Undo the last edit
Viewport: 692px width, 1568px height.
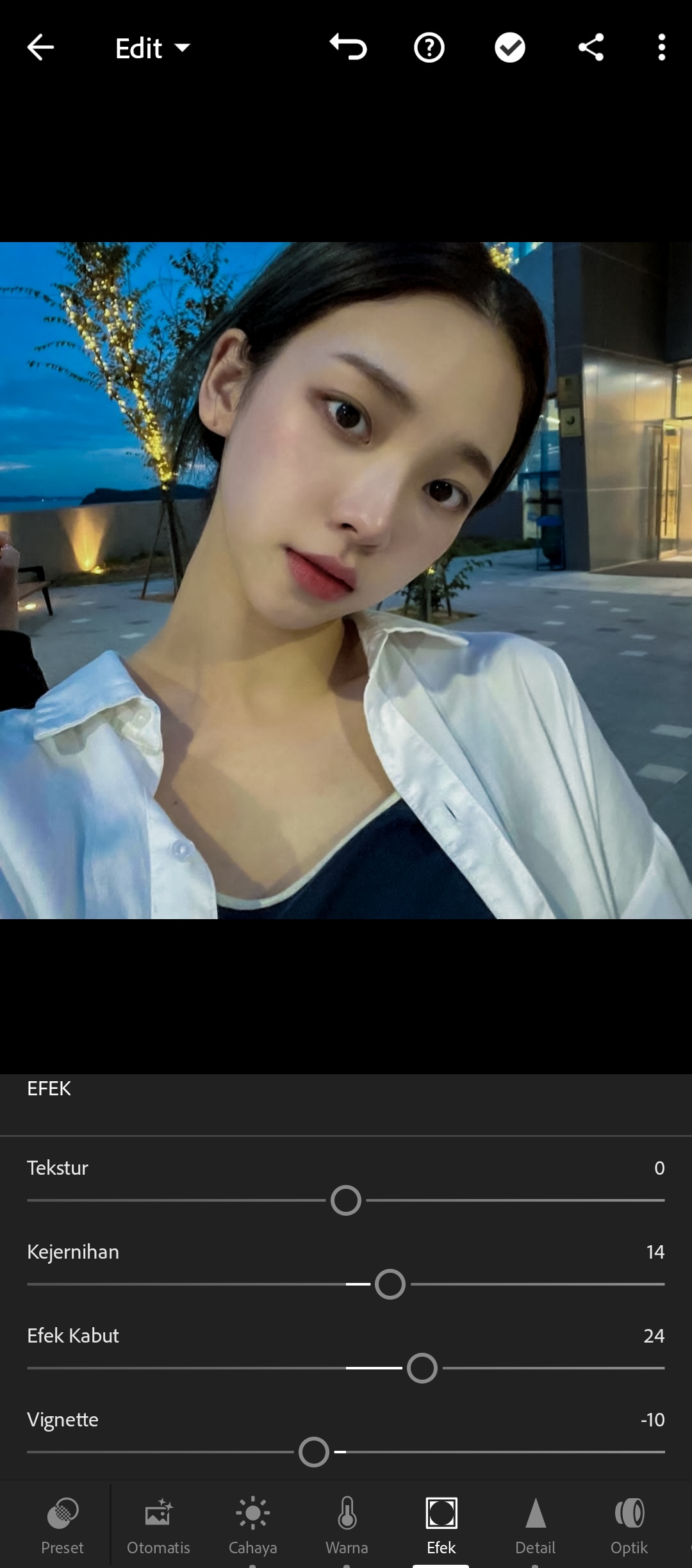[349, 47]
